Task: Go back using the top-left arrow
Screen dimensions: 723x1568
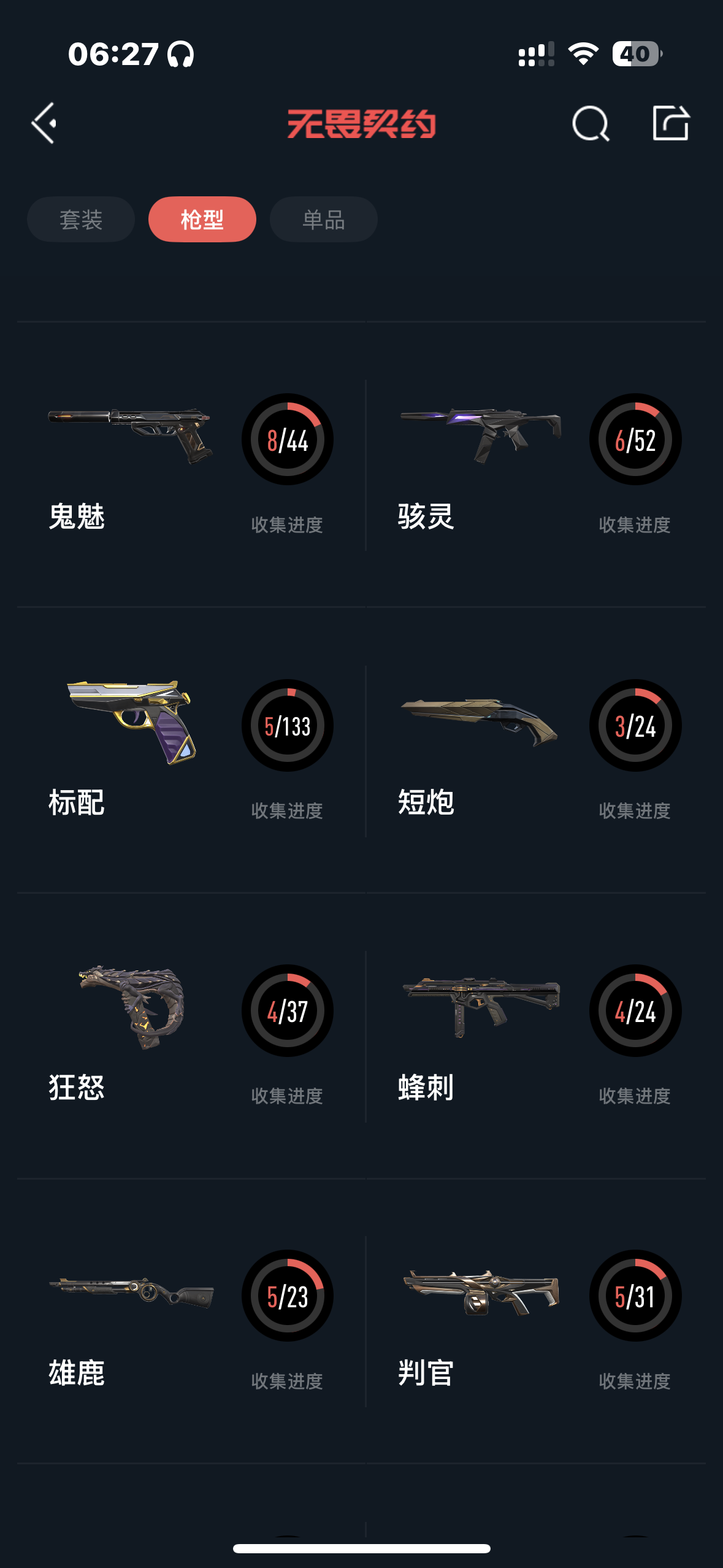Action: click(44, 123)
